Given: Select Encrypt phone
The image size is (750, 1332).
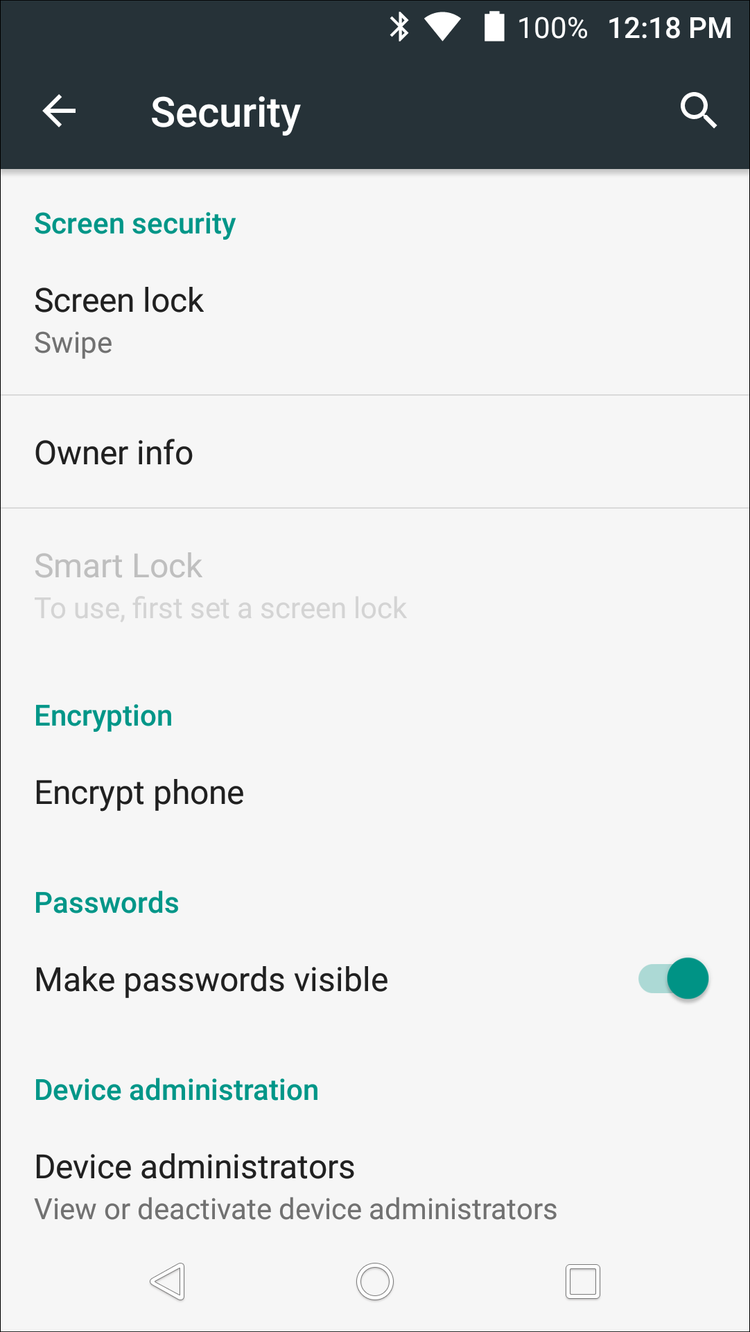Looking at the screenshot, I should tap(139, 792).
